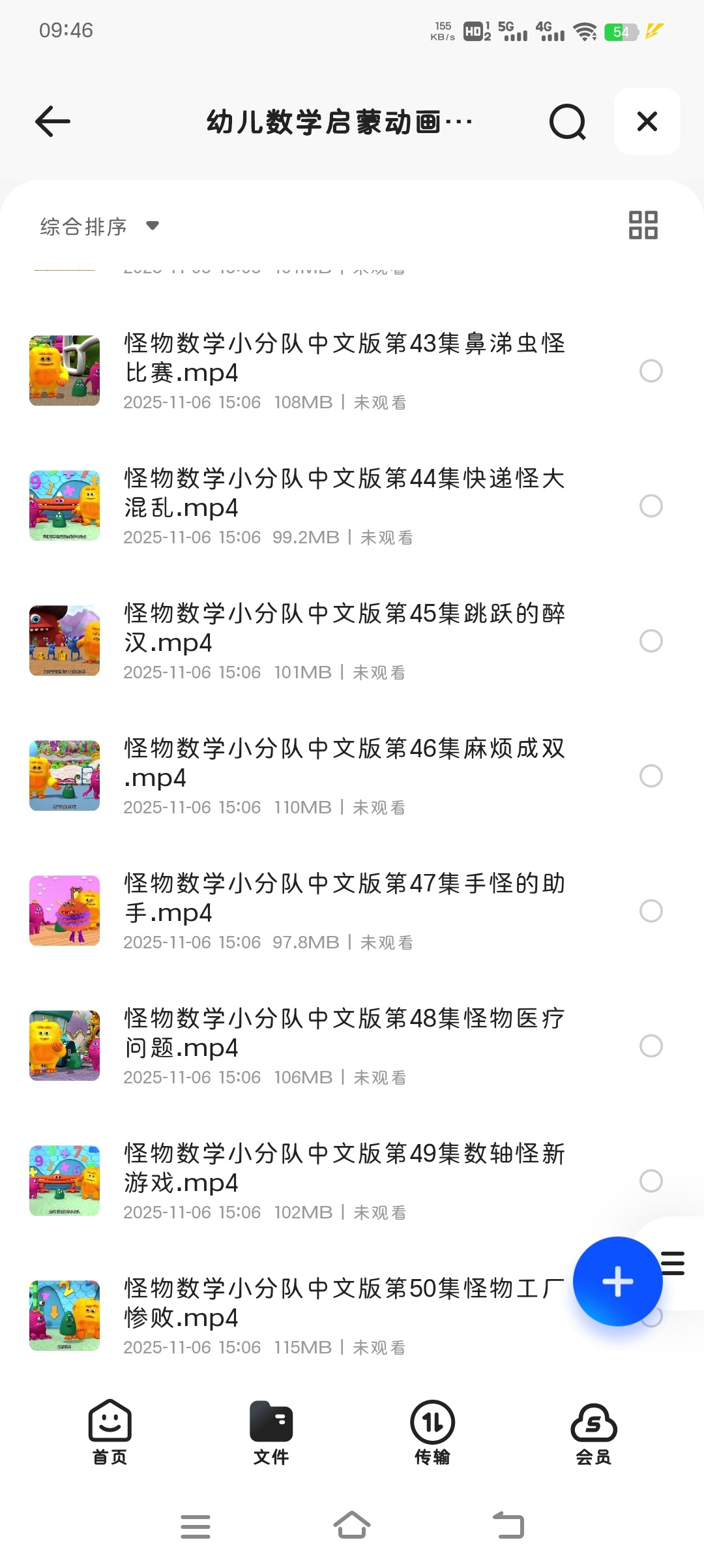The image size is (704, 1568).
Task: Tap the system home button
Action: tap(352, 1526)
